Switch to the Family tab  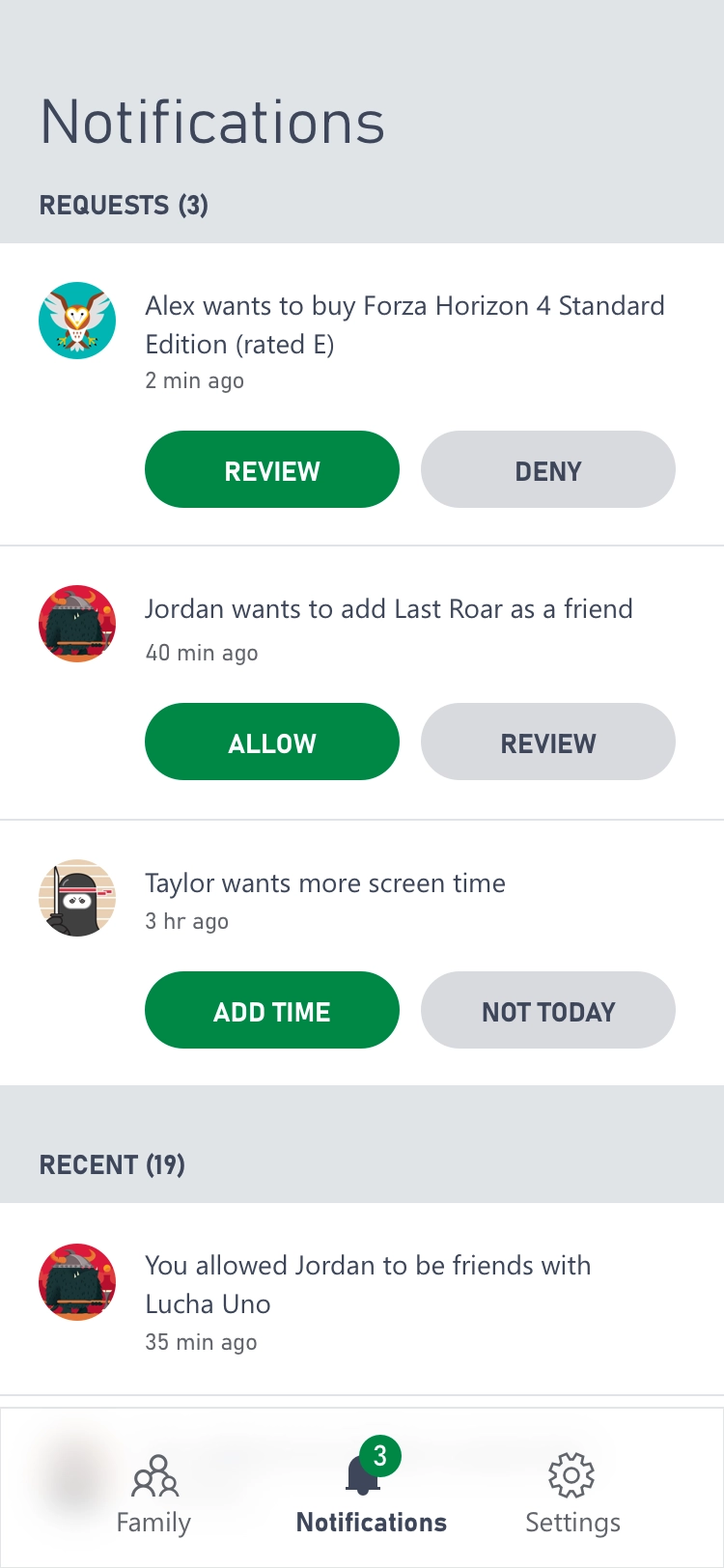pos(154,1494)
